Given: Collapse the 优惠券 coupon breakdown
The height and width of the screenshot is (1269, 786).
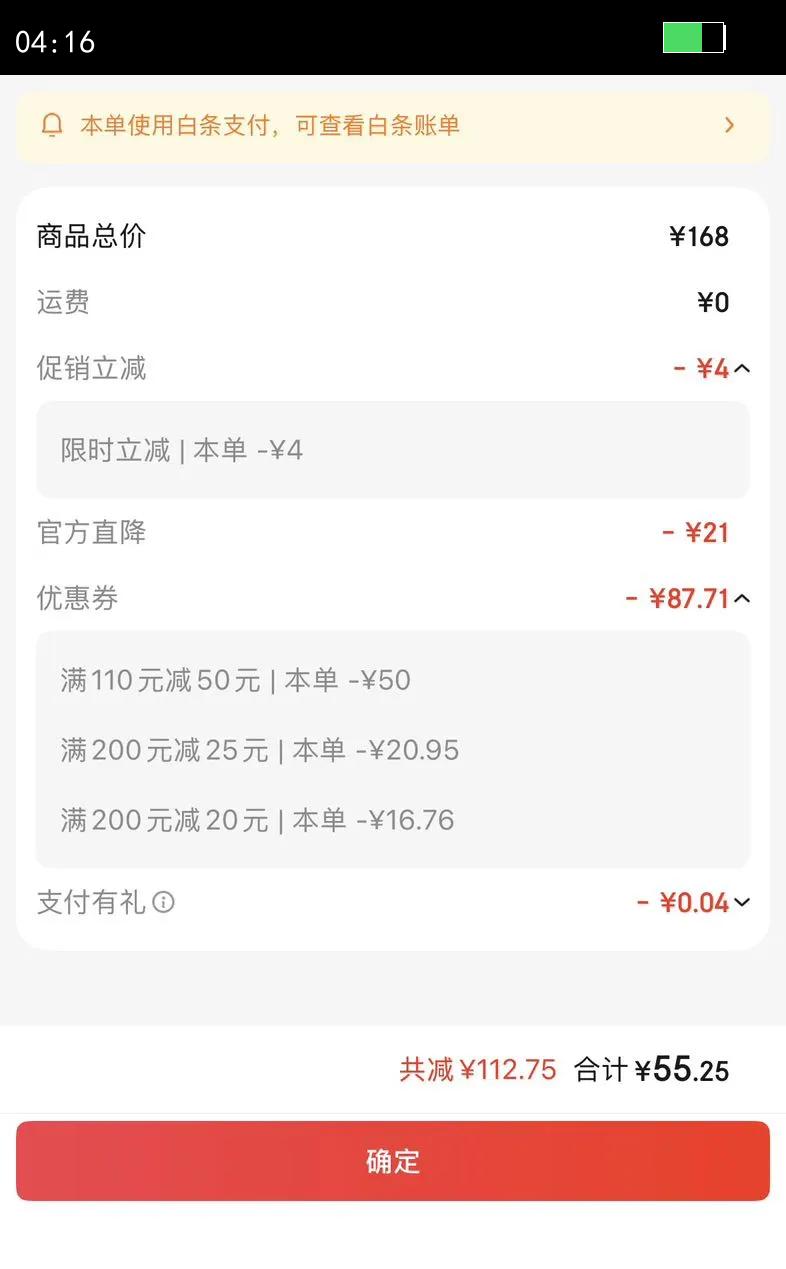Looking at the screenshot, I should click(x=741, y=599).
